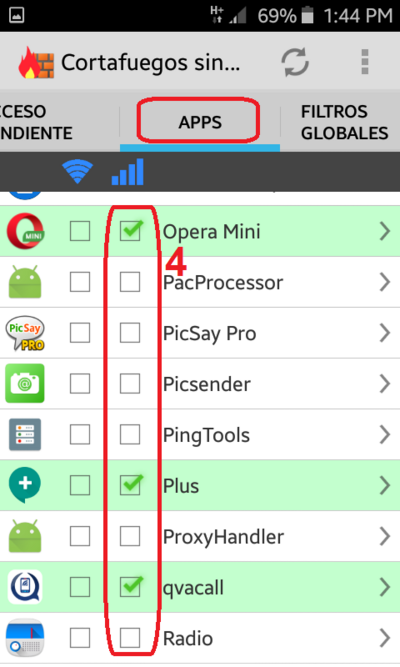This screenshot has height=667, width=400.
Task: Check the Wi-Fi box for Radio
Action: [x=80, y=638]
